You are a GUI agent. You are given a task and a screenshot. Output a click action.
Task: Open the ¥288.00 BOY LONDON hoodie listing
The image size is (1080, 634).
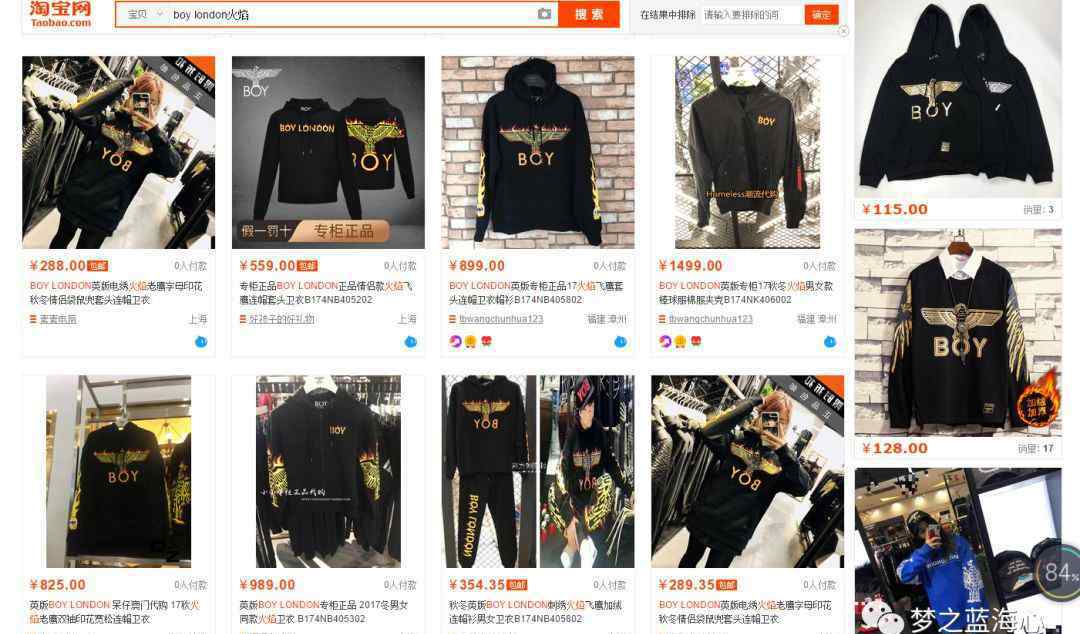119,152
